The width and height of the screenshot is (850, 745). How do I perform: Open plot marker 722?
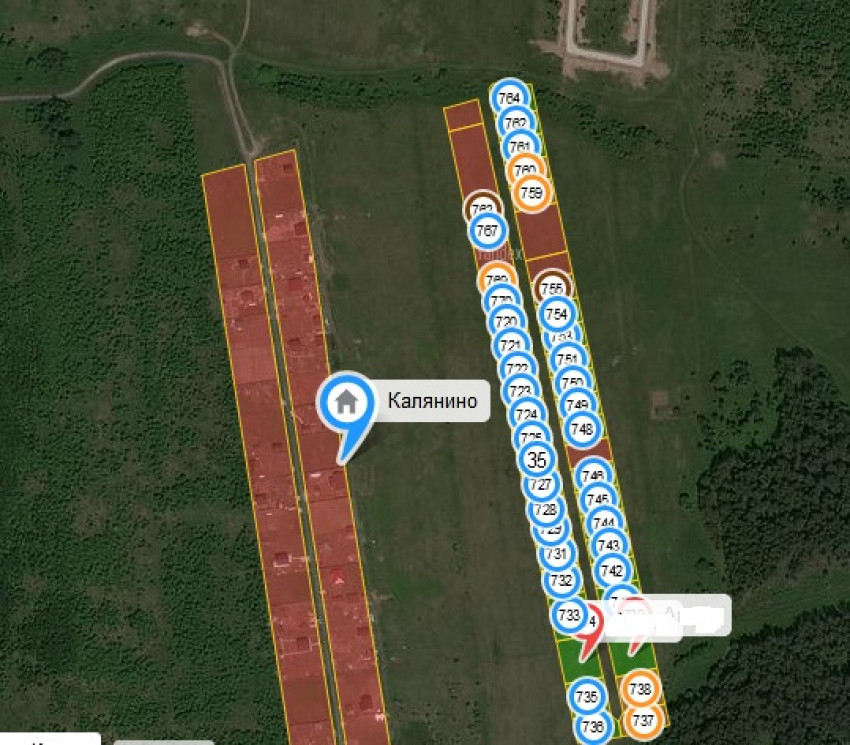click(x=517, y=368)
